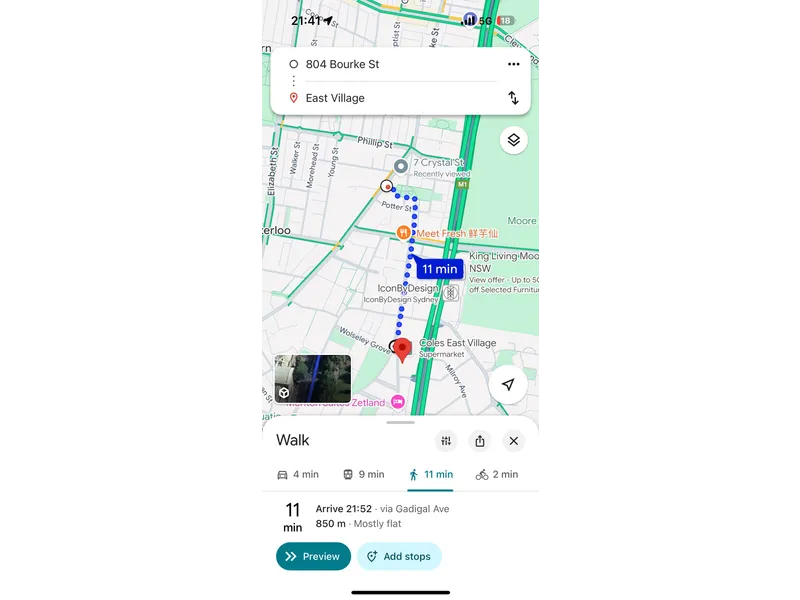Start the route Preview
The width and height of the screenshot is (800, 600).
[313, 556]
